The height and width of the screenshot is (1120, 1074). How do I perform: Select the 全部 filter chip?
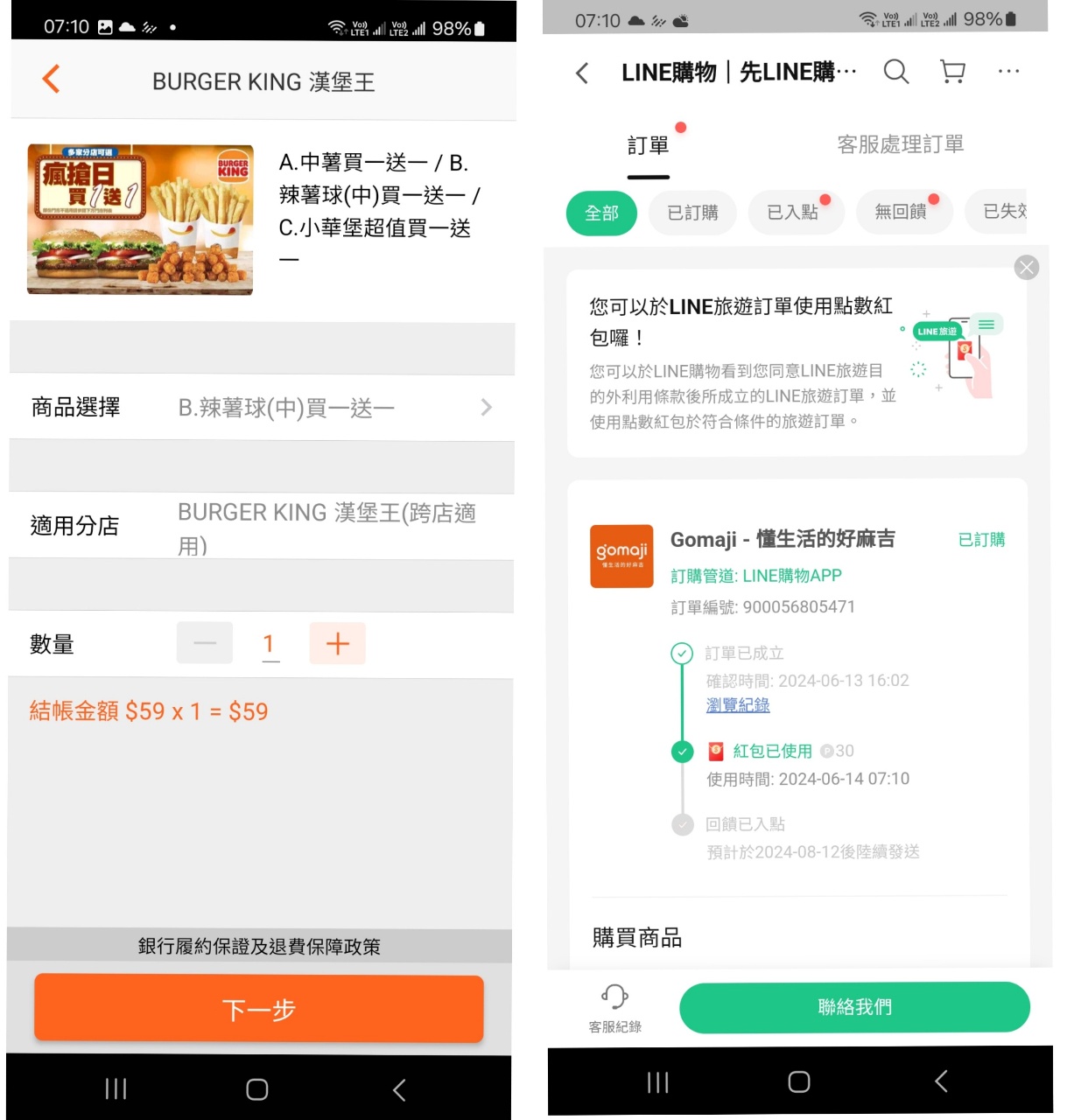[601, 213]
